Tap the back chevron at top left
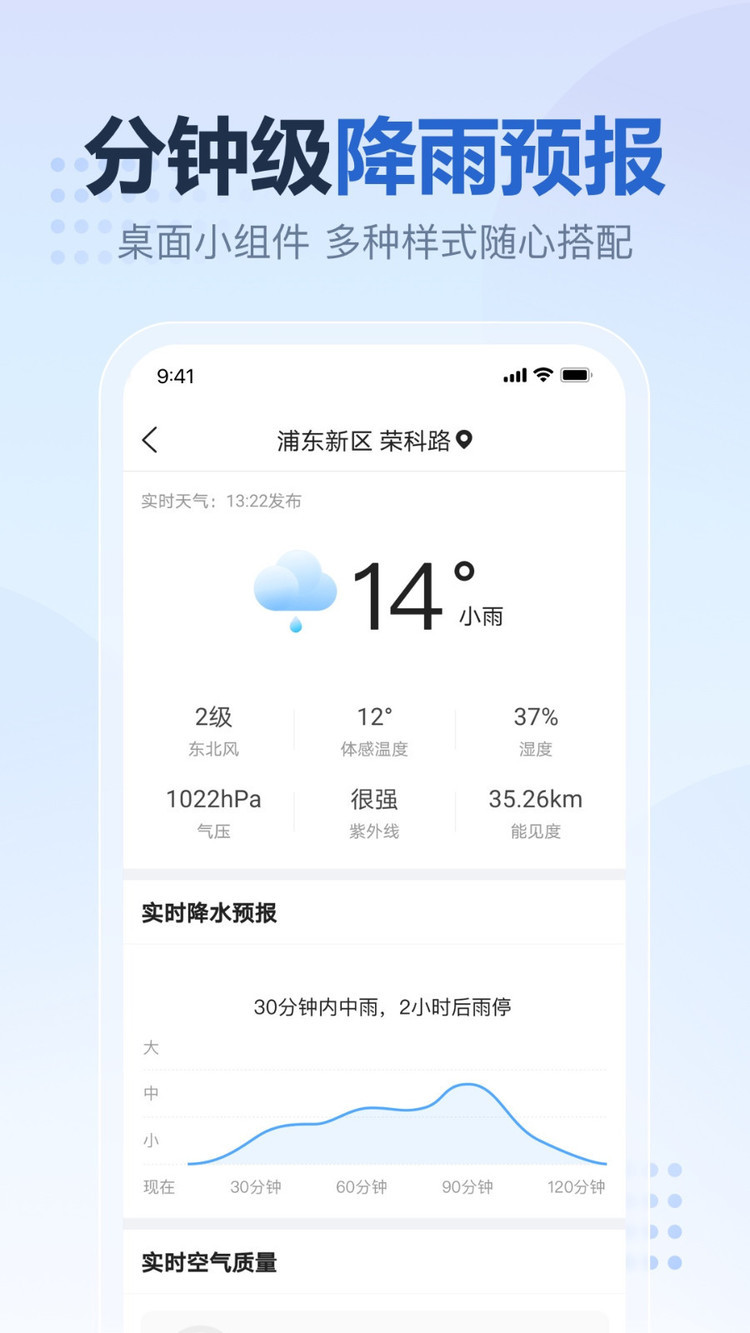 150,440
